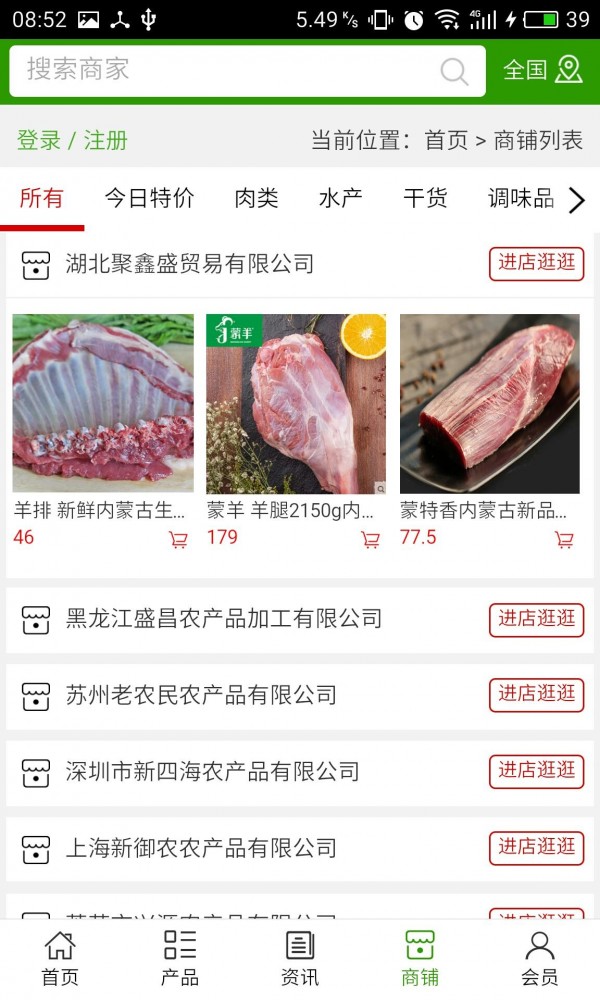
Task: Add the 46 羊排 to cart
Action: pos(178,540)
